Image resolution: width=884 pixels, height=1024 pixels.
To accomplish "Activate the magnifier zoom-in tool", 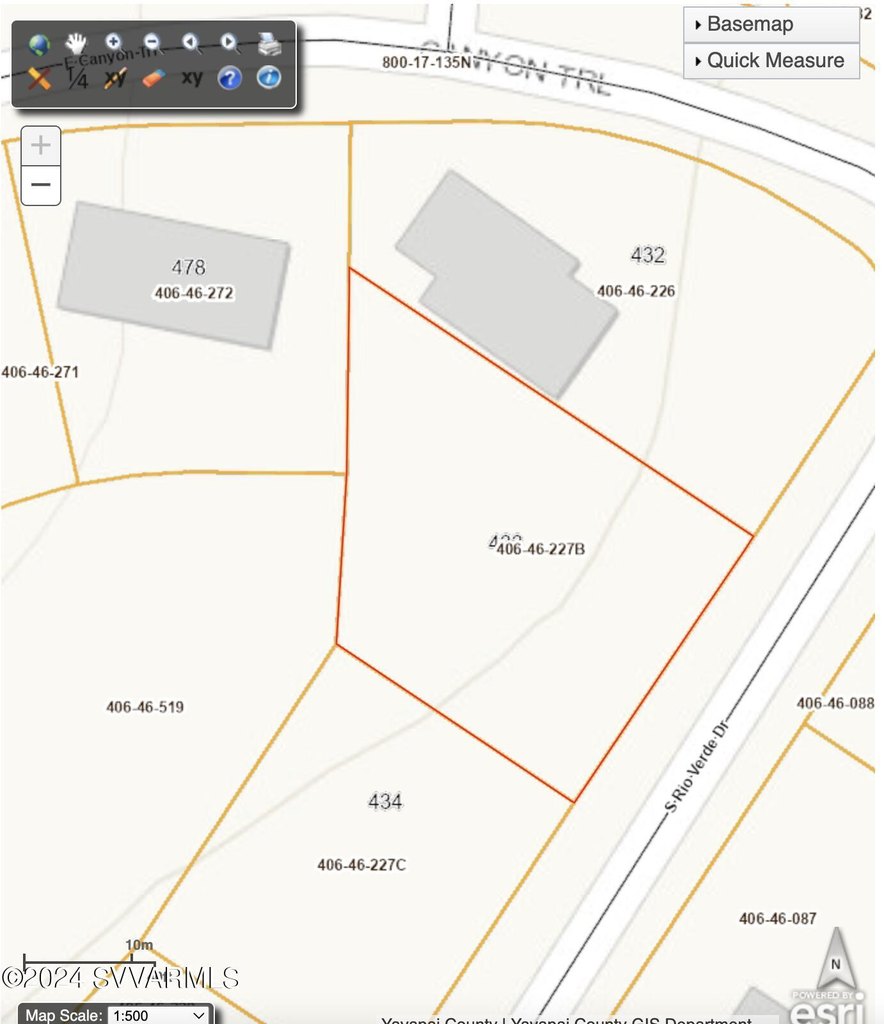I will pyautogui.click(x=114, y=44).
